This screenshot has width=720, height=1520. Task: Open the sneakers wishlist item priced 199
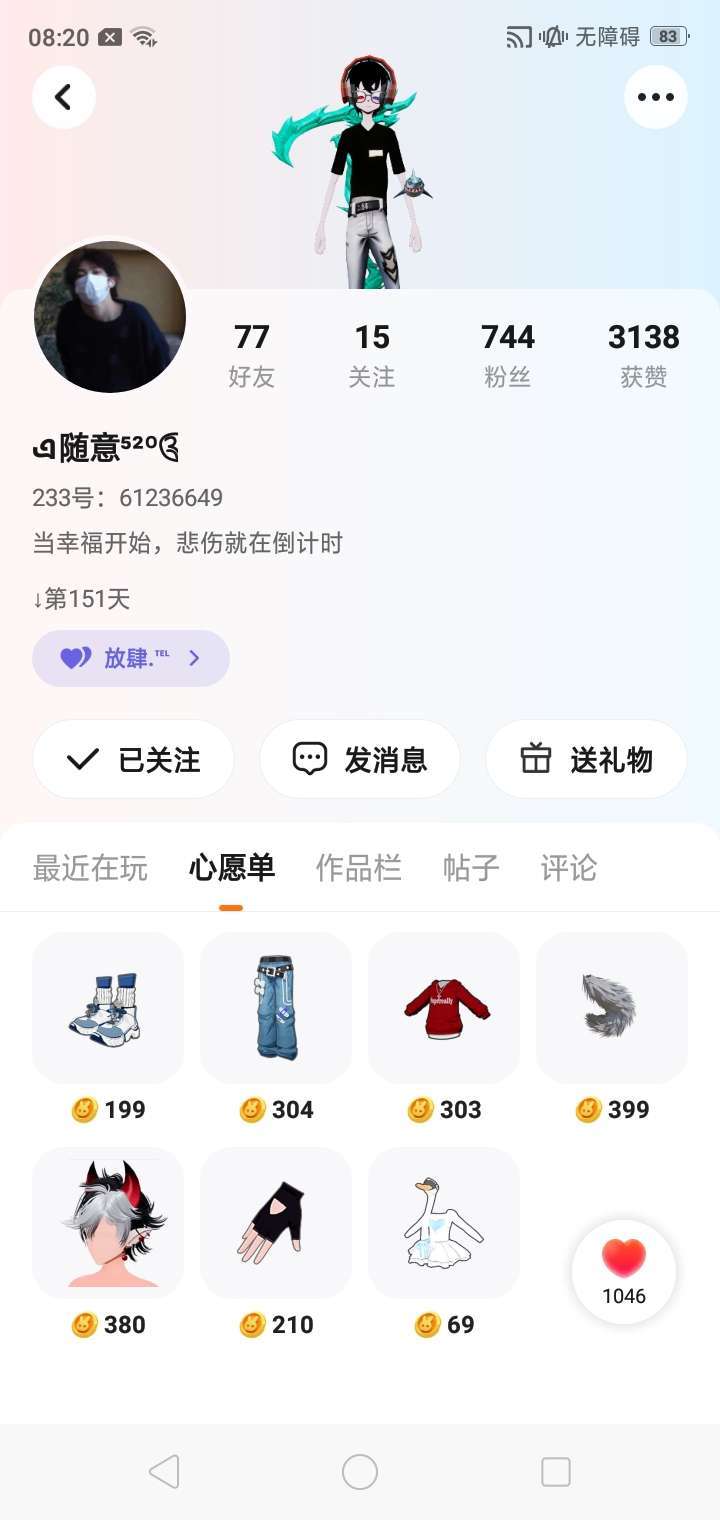(108, 1008)
